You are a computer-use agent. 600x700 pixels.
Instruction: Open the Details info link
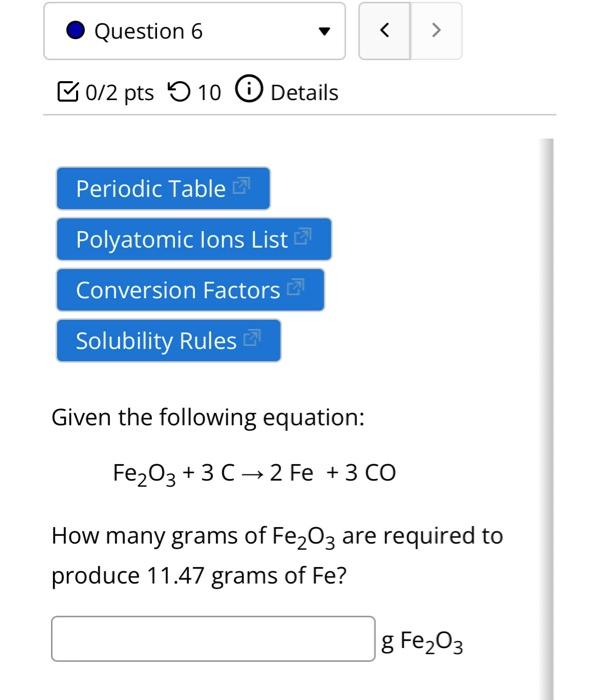[287, 91]
